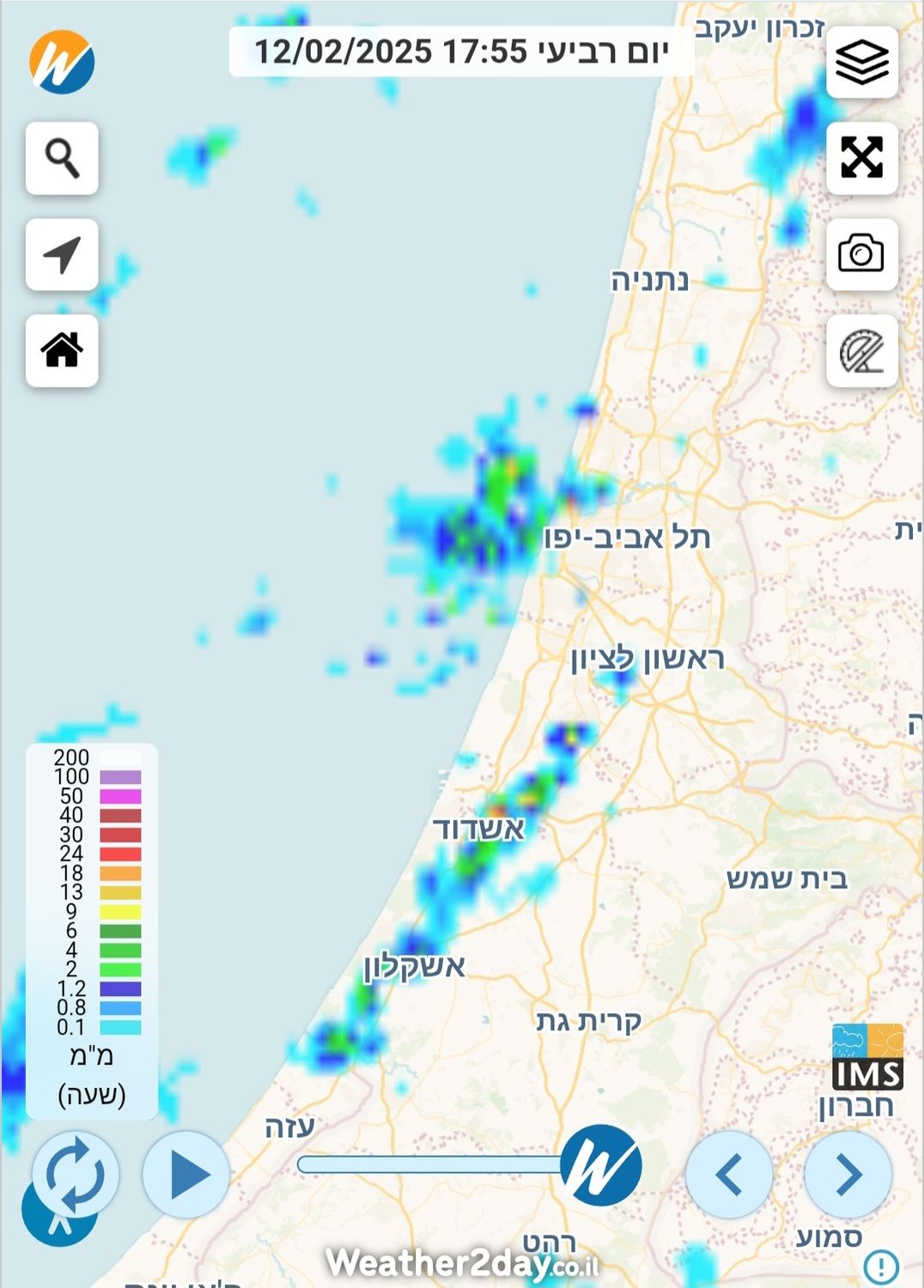Step back to the previous radar frame

[729, 1174]
